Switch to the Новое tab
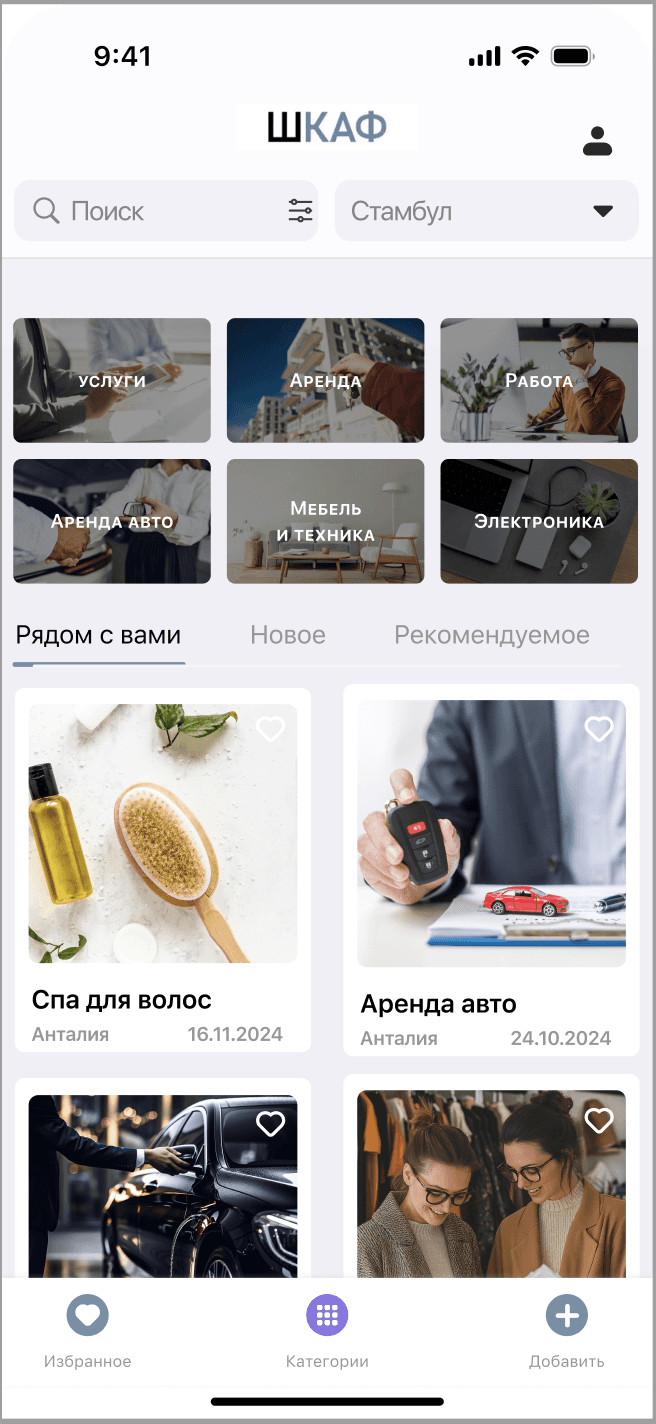The width and height of the screenshot is (656, 1424). click(288, 635)
